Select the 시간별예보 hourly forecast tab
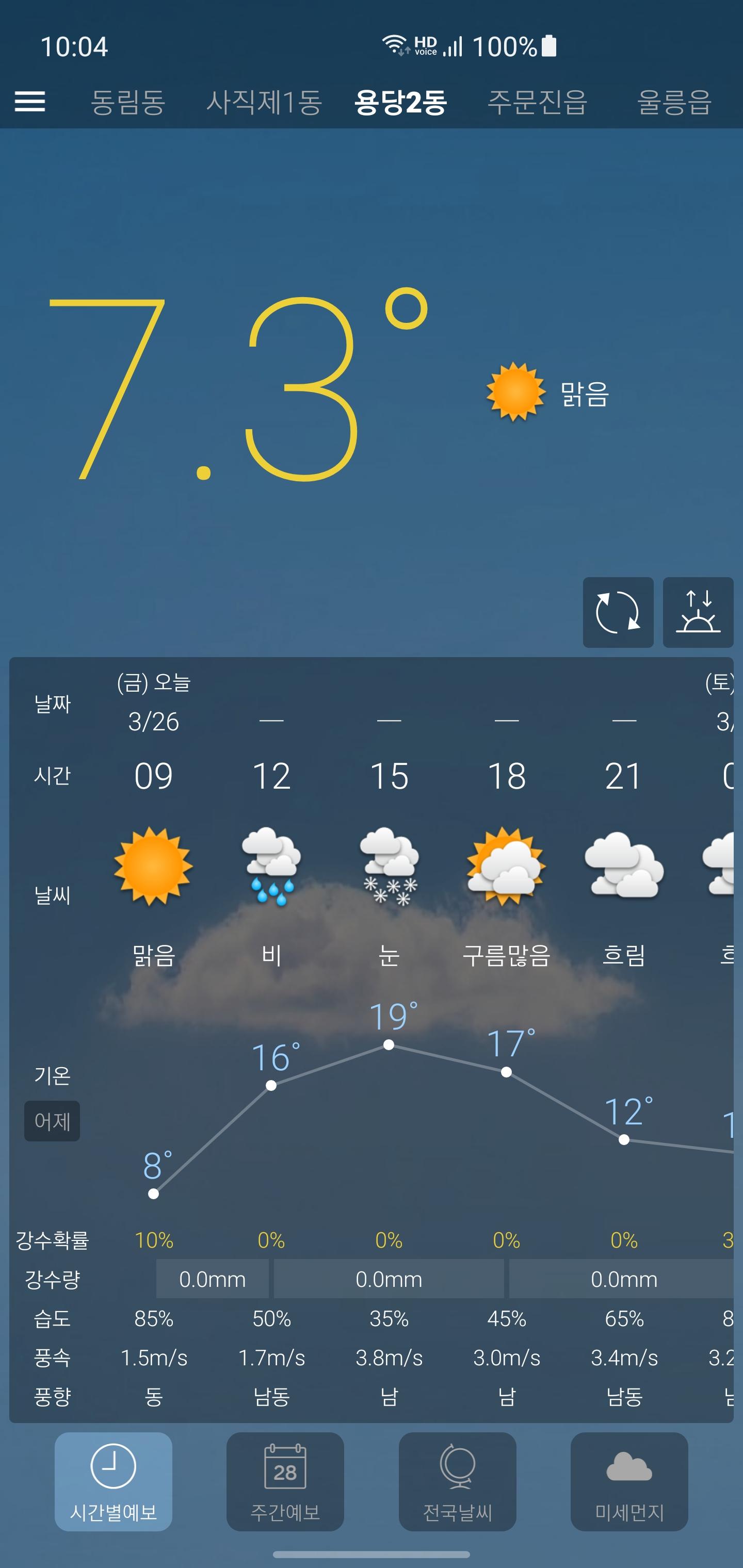 [x=114, y=1481]
